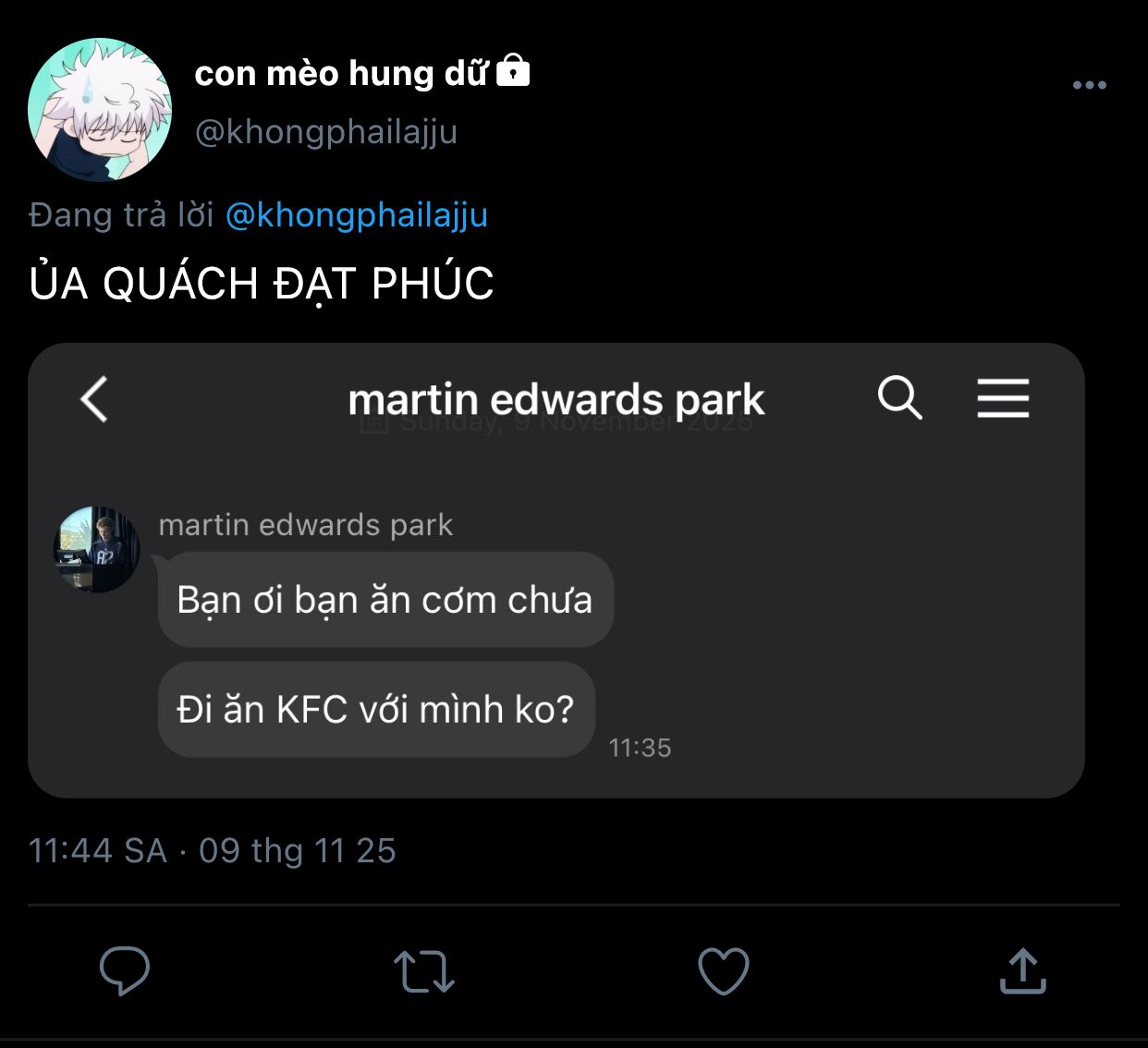Open the attached chat screenshot image

tap(556, 570)
